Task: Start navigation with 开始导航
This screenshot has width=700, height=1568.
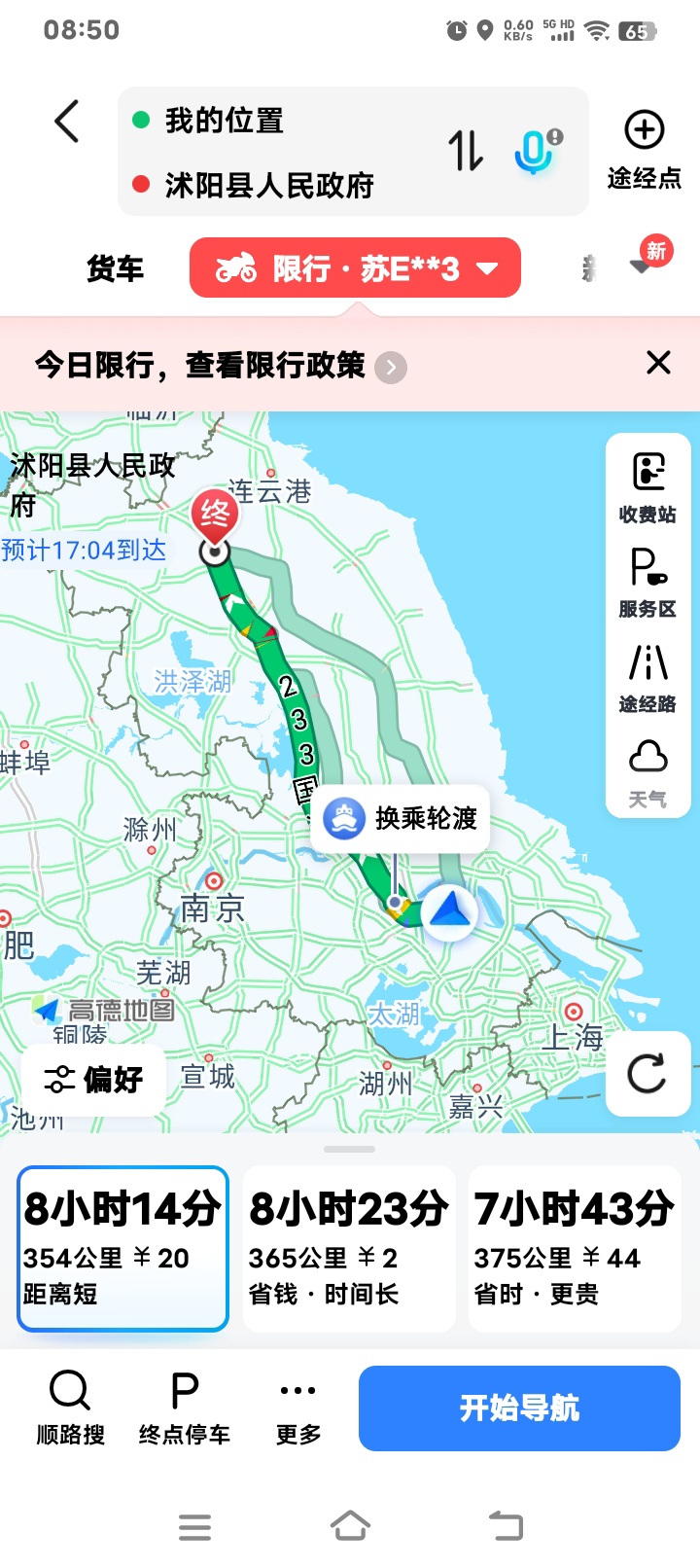Action: click(x=519, y=1408)
